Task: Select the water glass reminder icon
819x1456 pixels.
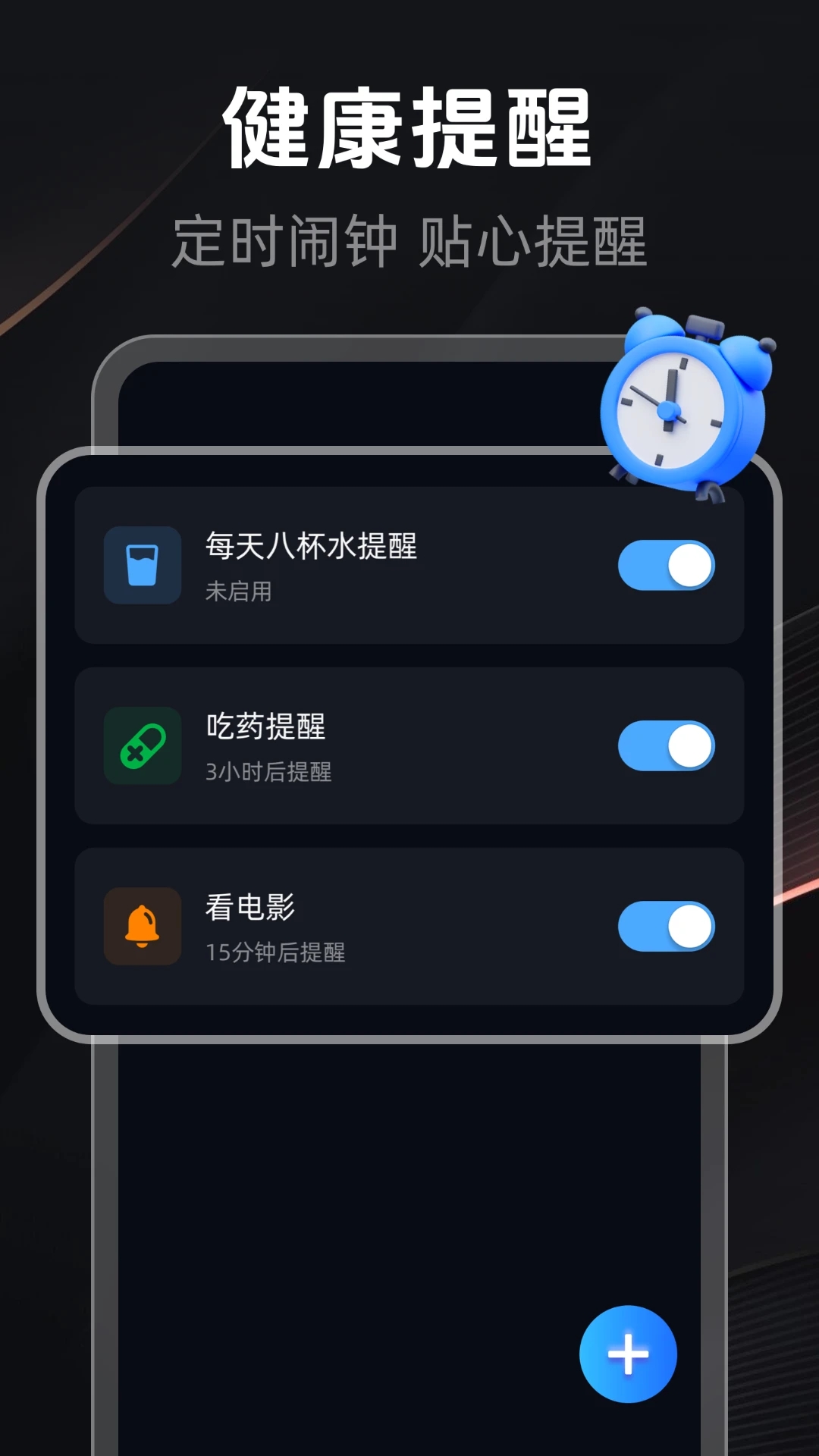Action: click(143, 566)
